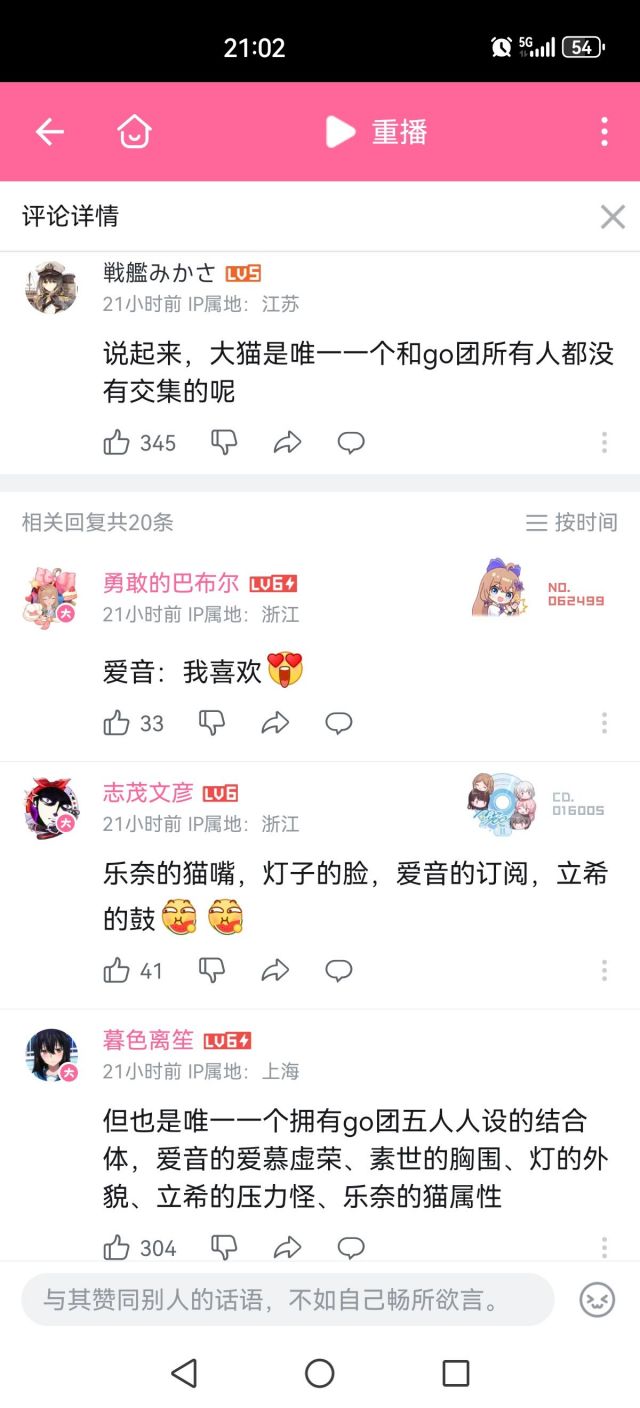Viewport: 640px width, 1408px height.
Task: Open 志茂文彦's profile avatar
Action: (x=50, y=808)
